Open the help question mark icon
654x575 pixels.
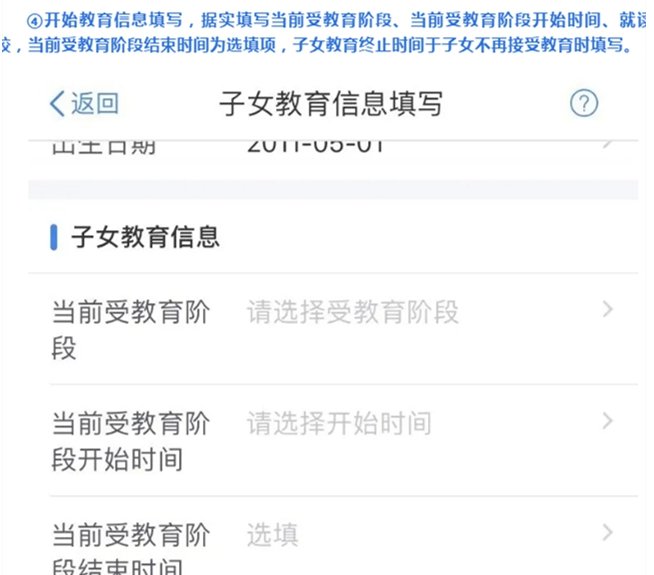583,103
